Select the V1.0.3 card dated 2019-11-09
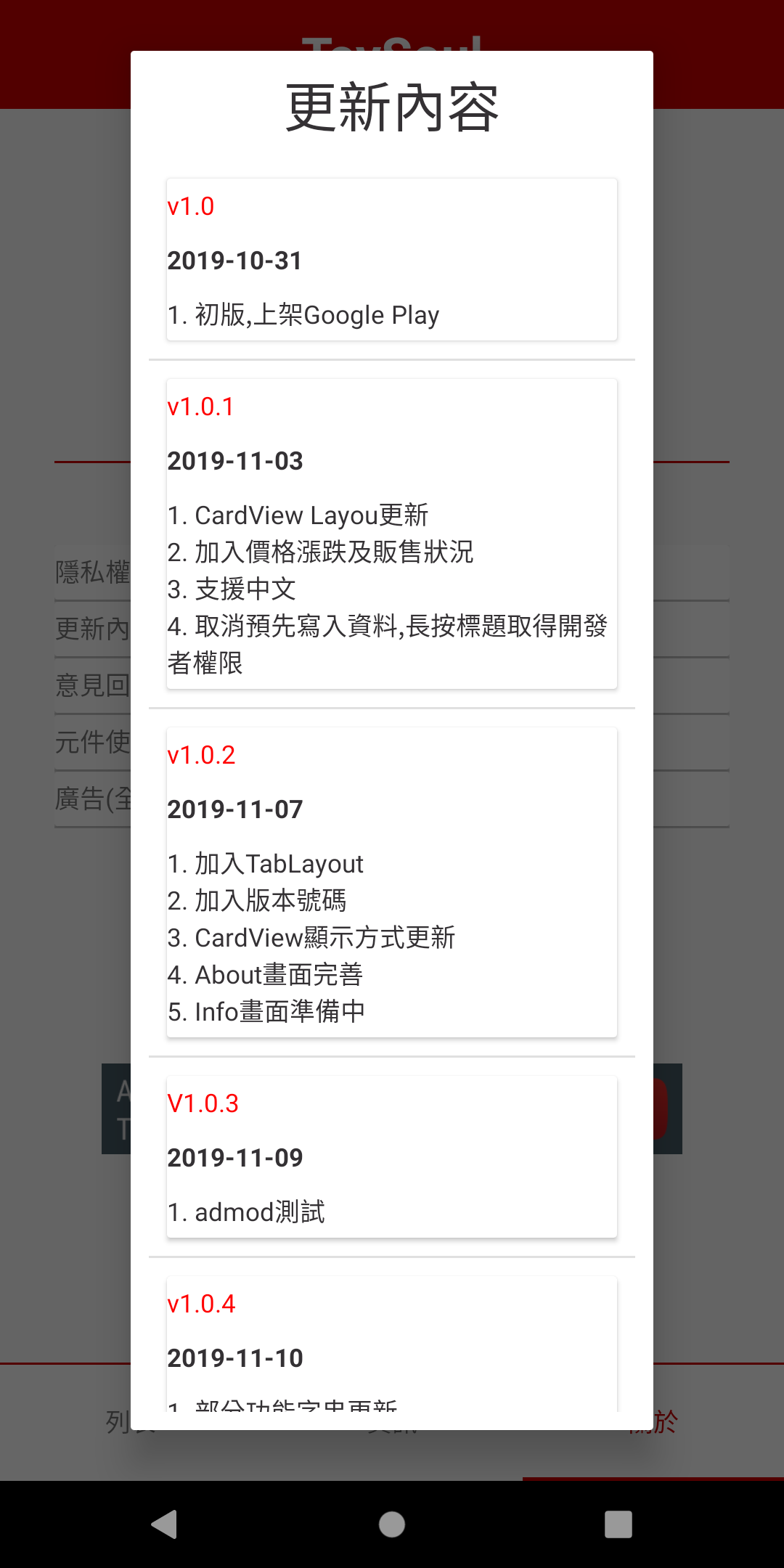The image size is (784, 1568). coord(392,1158)
